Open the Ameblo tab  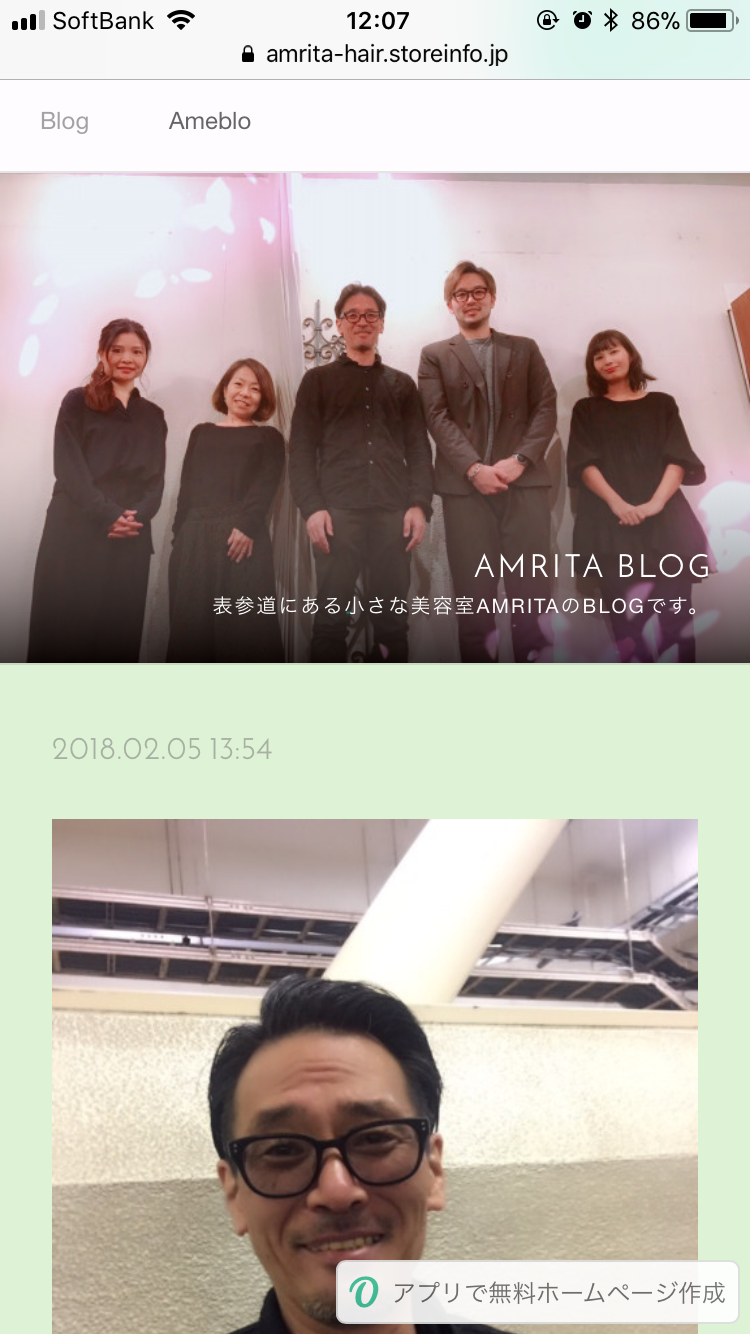tap(210, 122)
